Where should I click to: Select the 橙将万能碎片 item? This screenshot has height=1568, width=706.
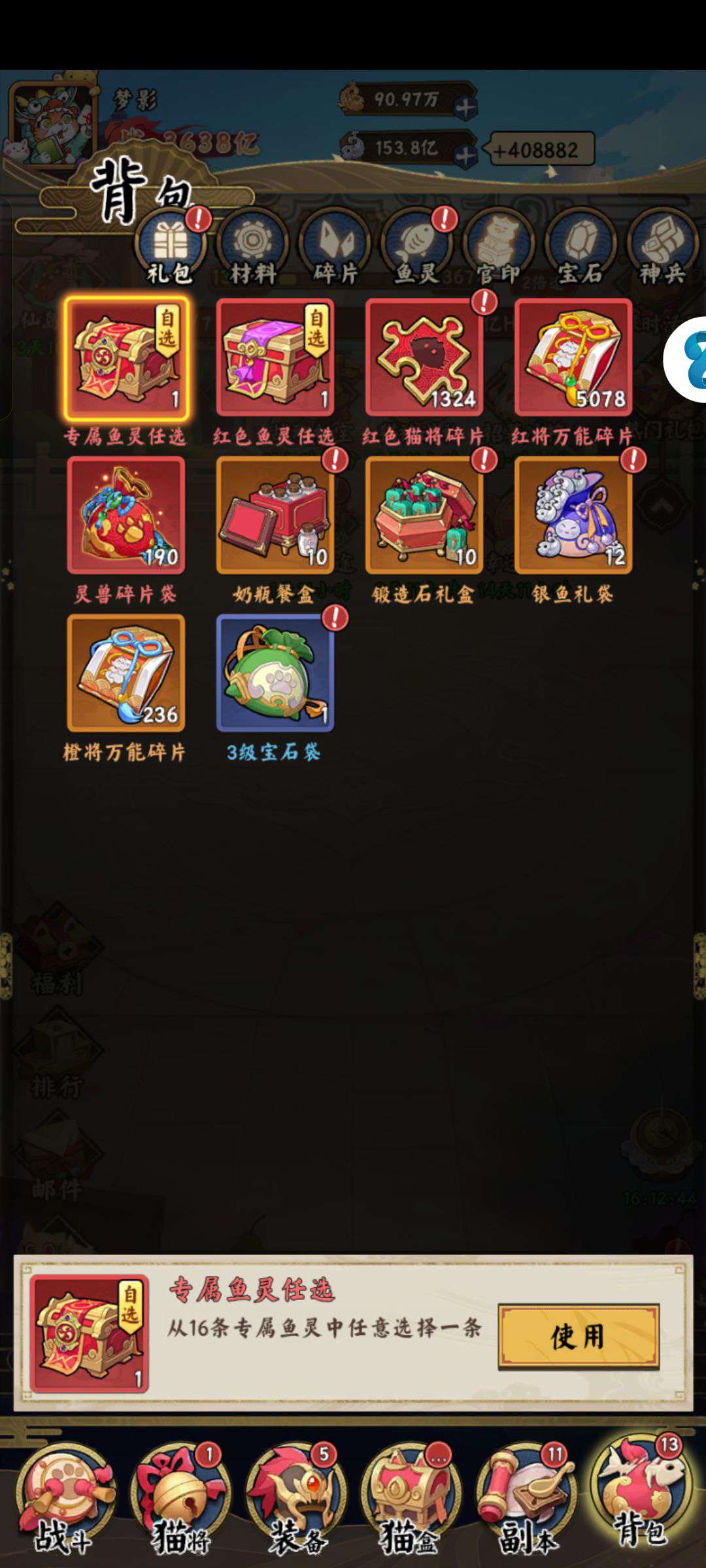(x=126, y=673)
